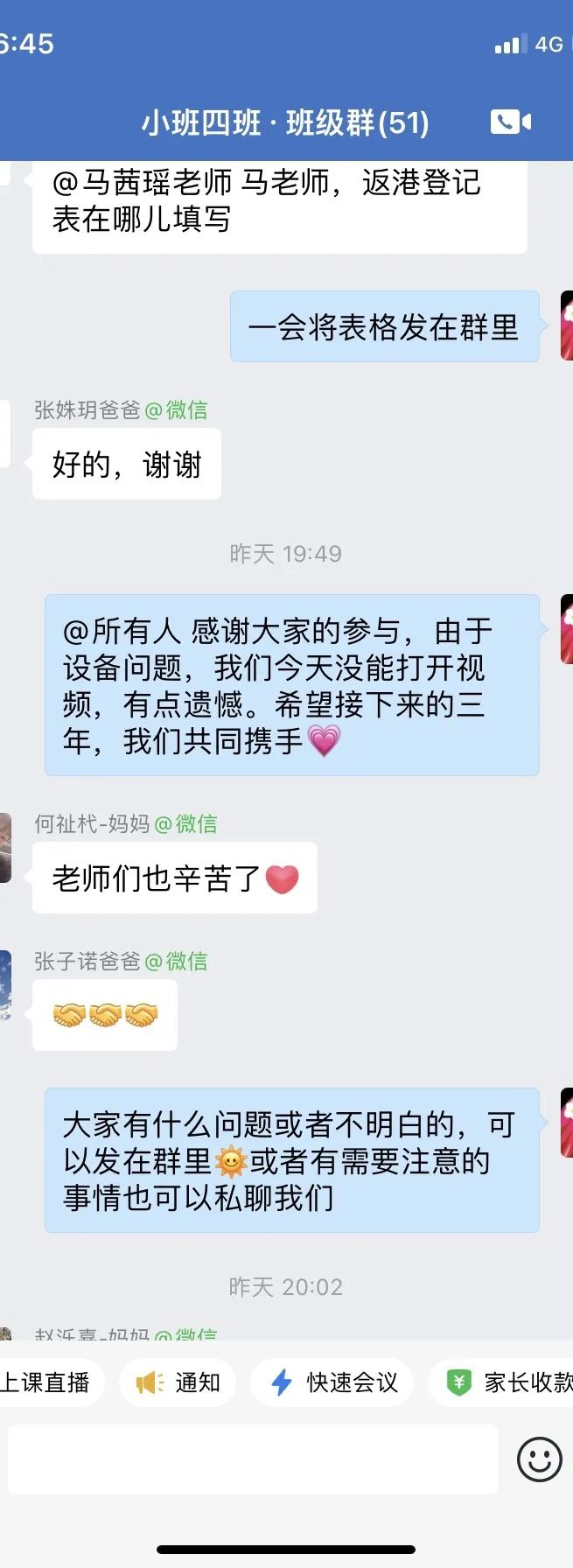Start a 快速会议
This screenshot has height=1568, width=573.
coord(333,1382)
